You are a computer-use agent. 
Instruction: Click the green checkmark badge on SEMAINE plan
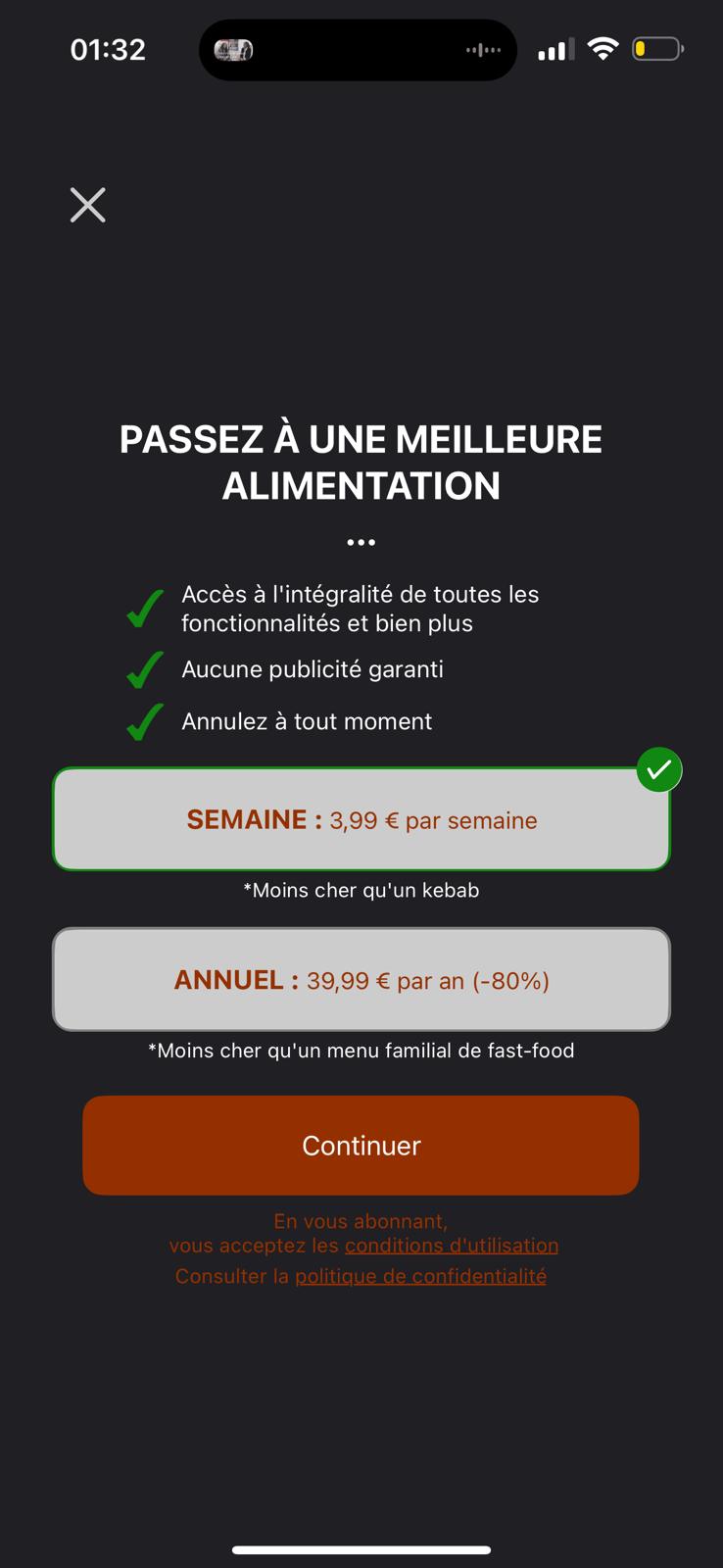click(x=658, y=769)
